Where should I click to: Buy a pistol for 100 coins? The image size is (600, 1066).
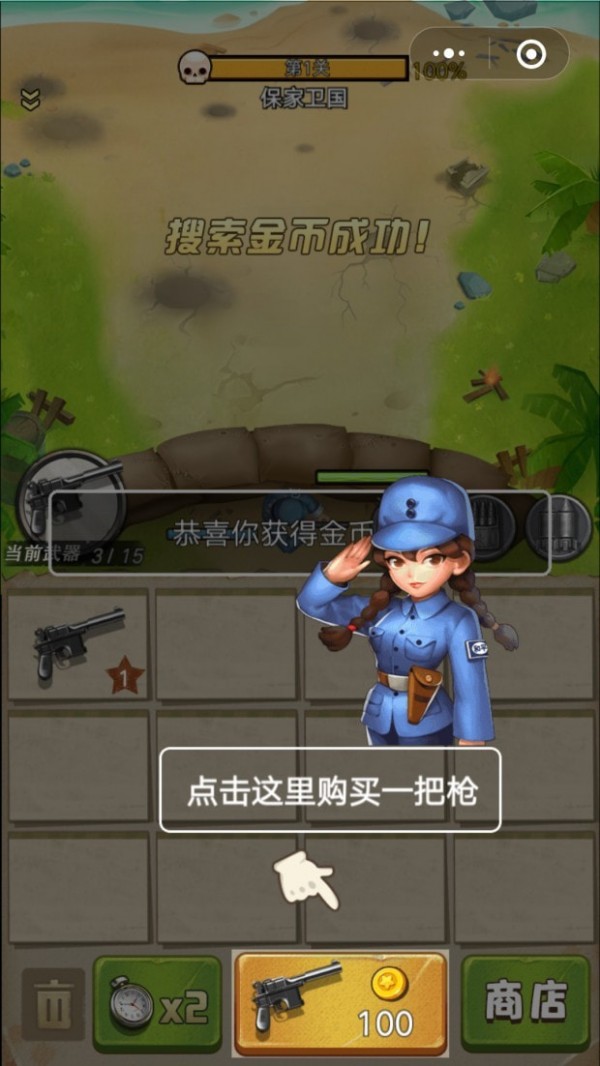(340, 1001)
